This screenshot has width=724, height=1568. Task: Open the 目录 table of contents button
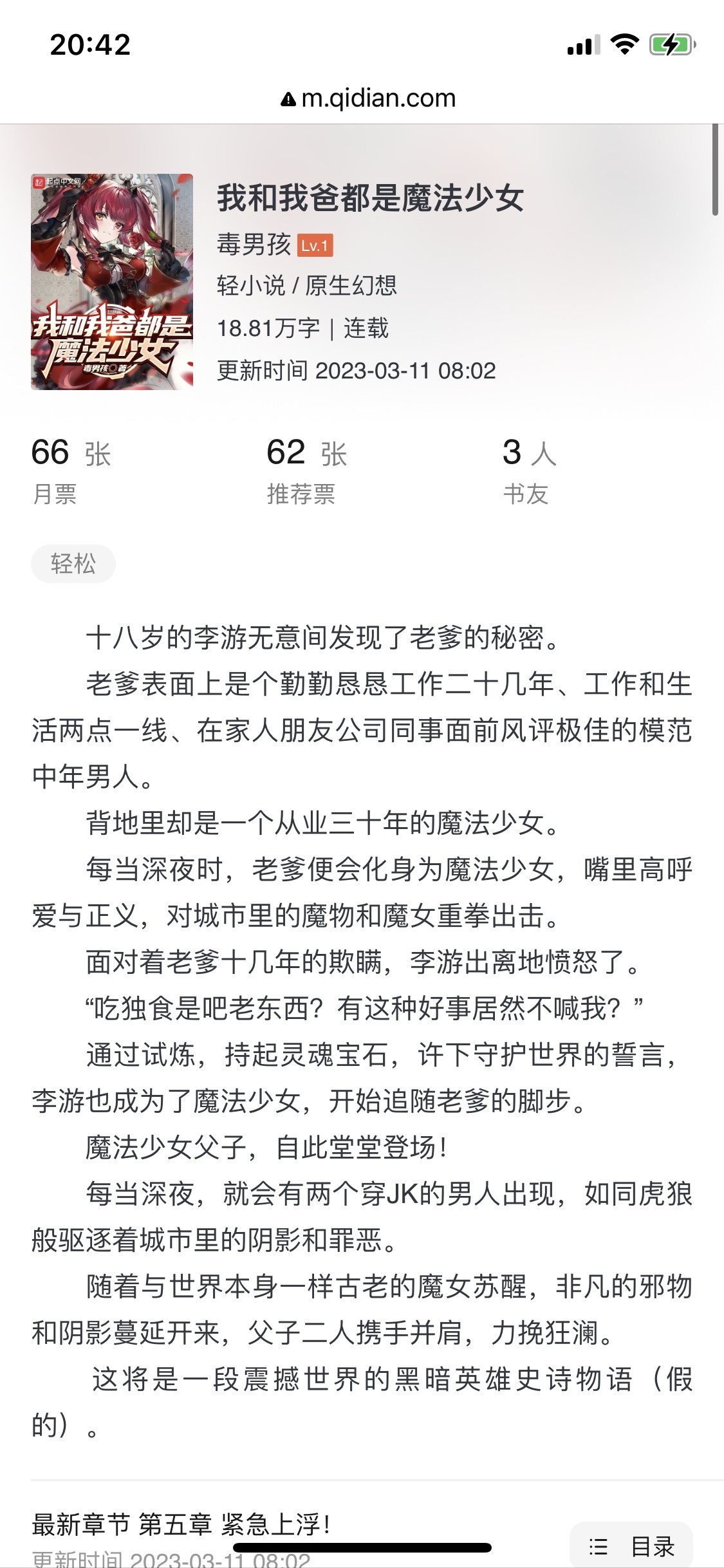pos(631,1545)
